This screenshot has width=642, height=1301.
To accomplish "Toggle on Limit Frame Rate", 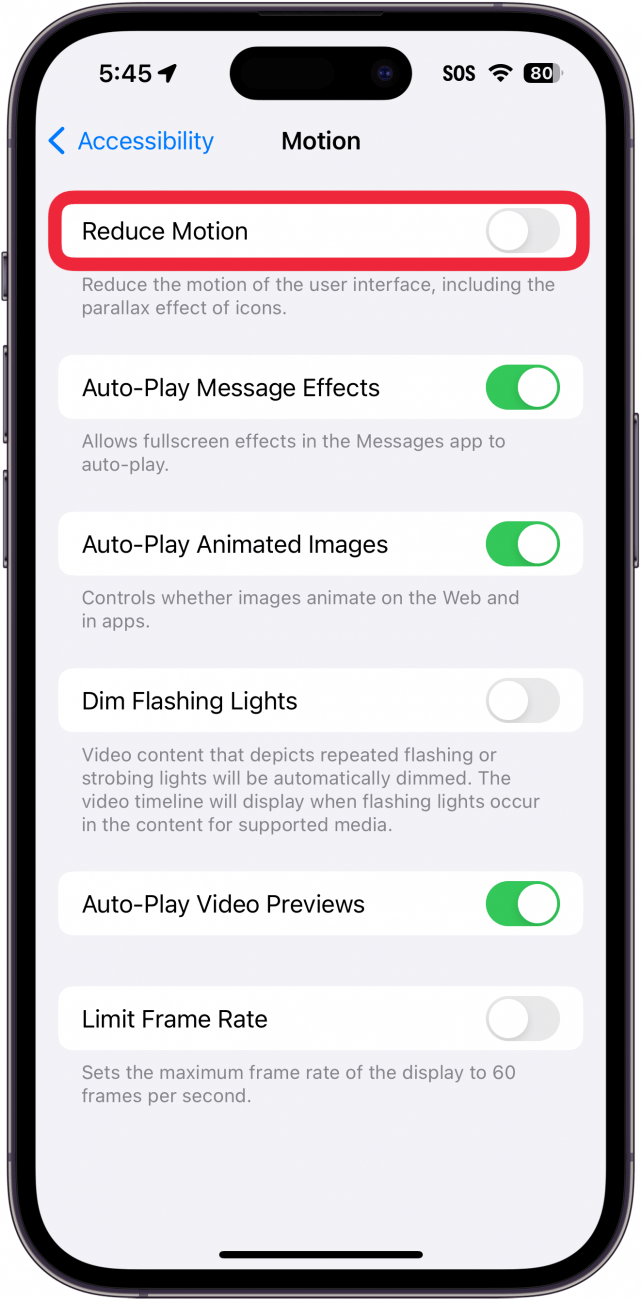I will [522, 1019].
